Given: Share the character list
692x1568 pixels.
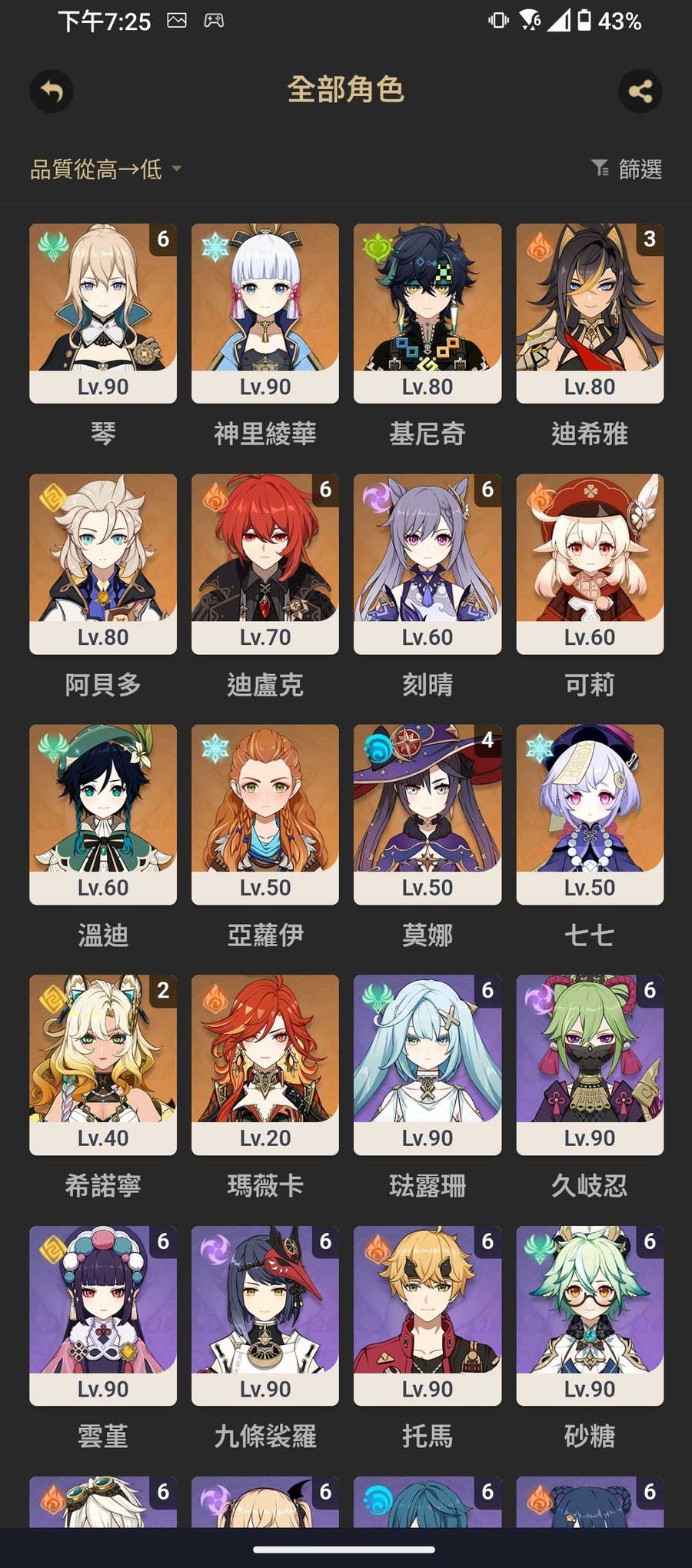Looking at the screenshot, I should tap(640, 91).
